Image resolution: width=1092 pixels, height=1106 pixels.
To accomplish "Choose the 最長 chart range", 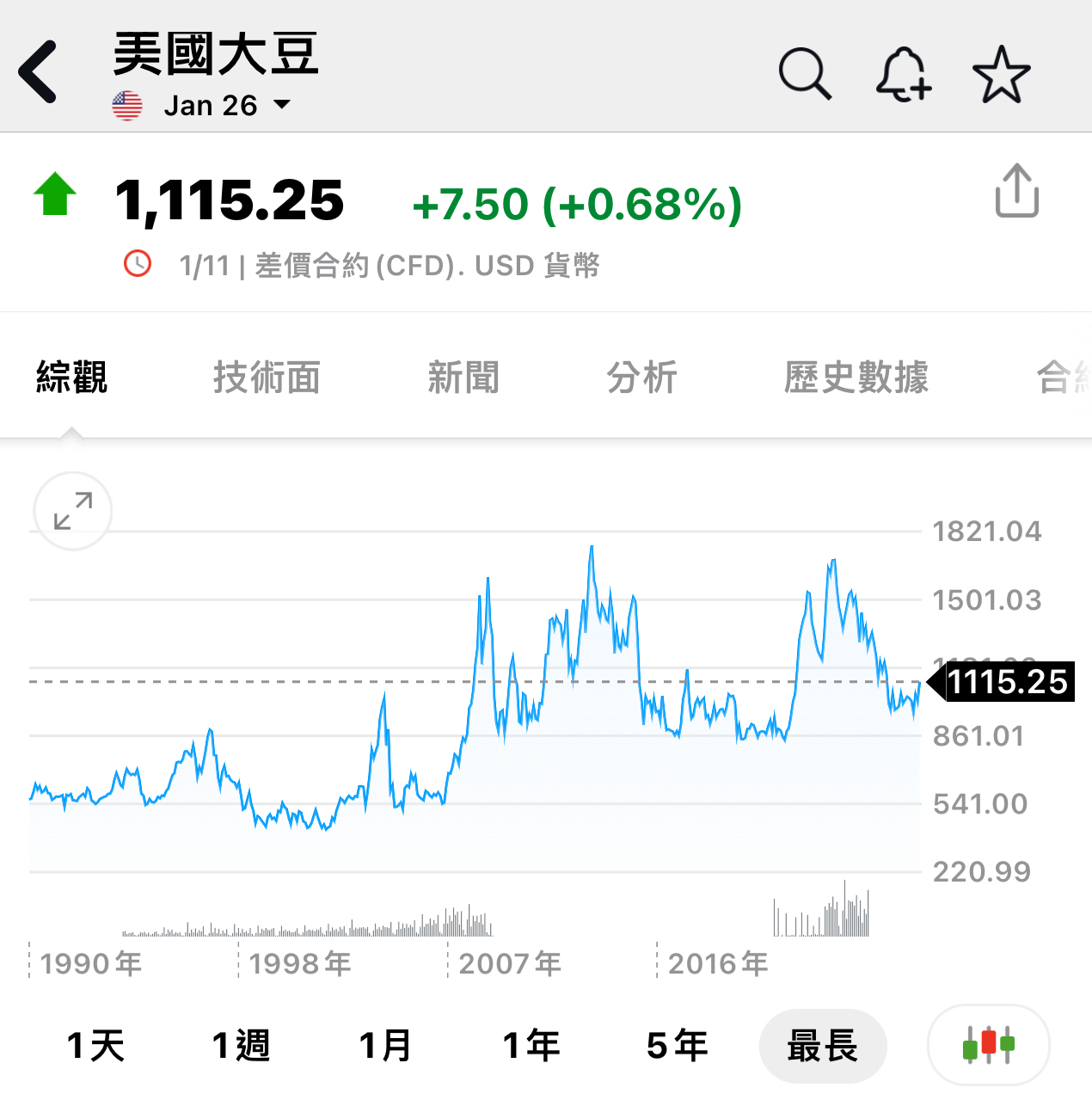I will 822,1046.
